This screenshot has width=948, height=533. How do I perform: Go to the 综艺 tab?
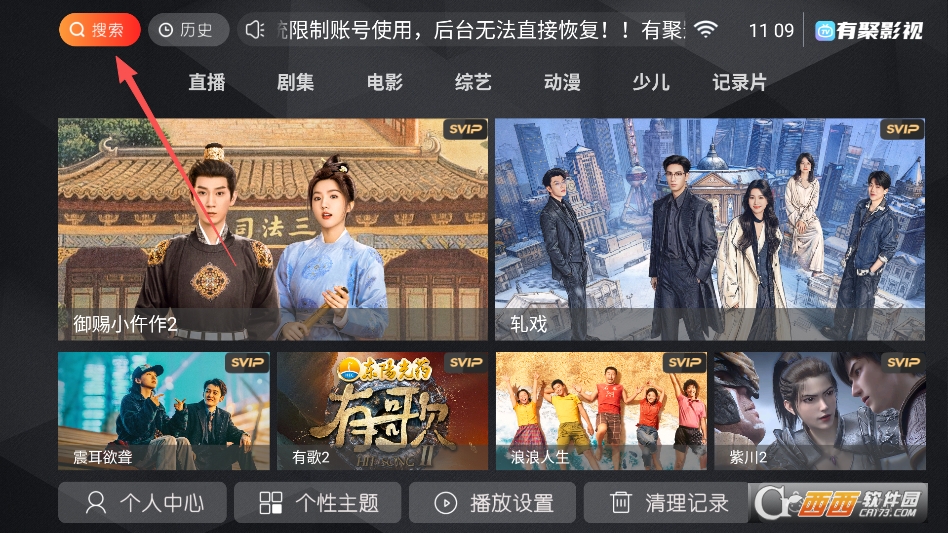473,82
